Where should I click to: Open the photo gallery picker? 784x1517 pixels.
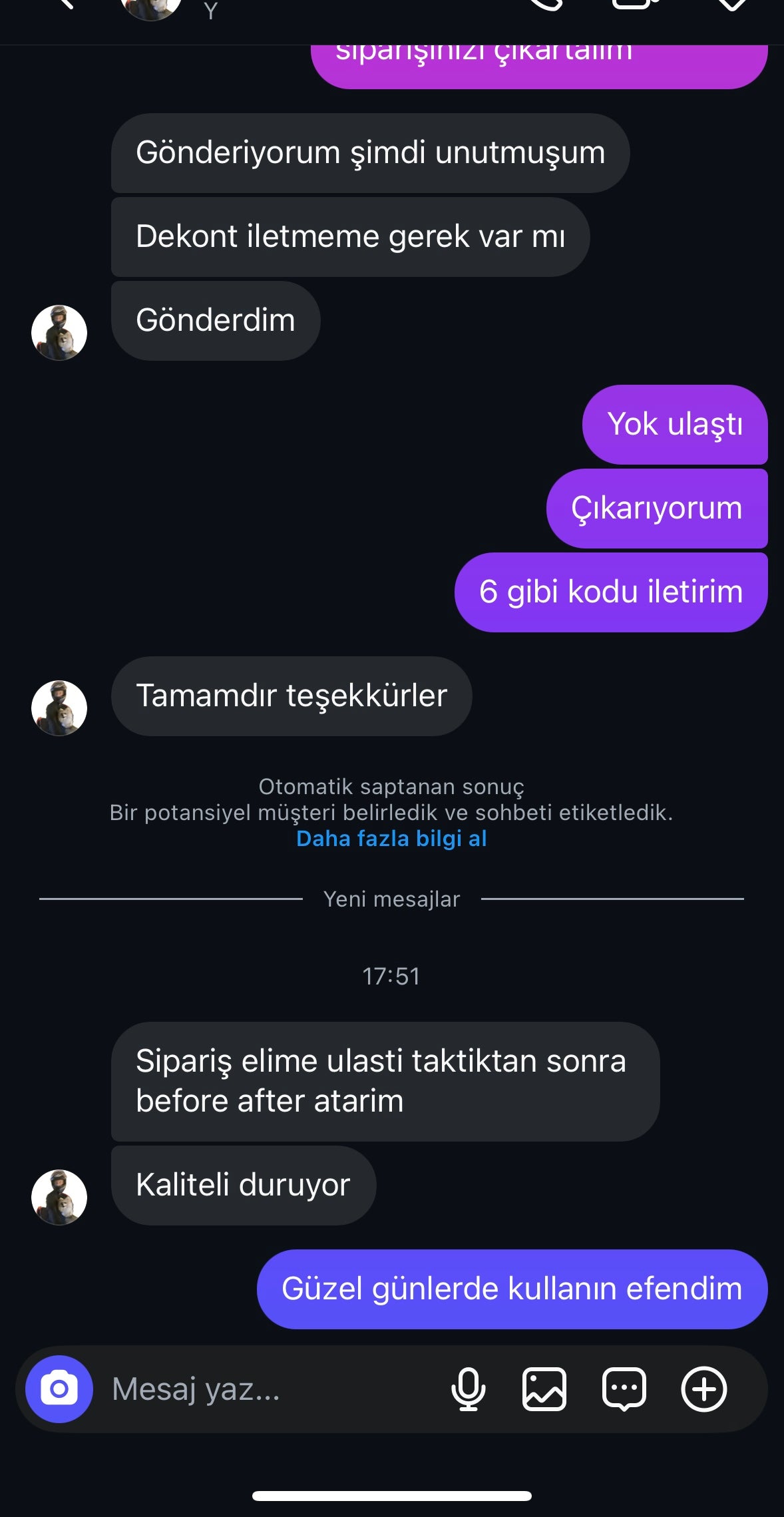[544, 1389]
